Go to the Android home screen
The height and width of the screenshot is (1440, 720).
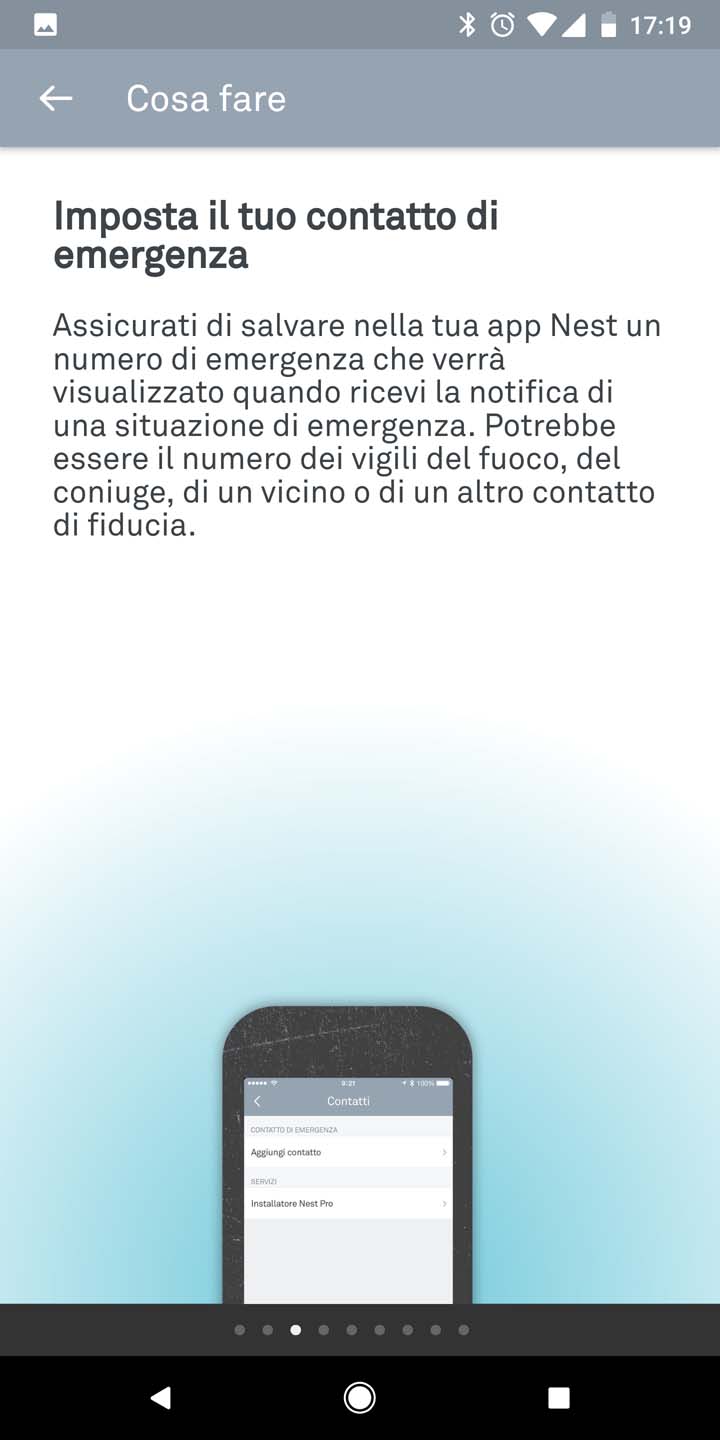[359, 1397]
